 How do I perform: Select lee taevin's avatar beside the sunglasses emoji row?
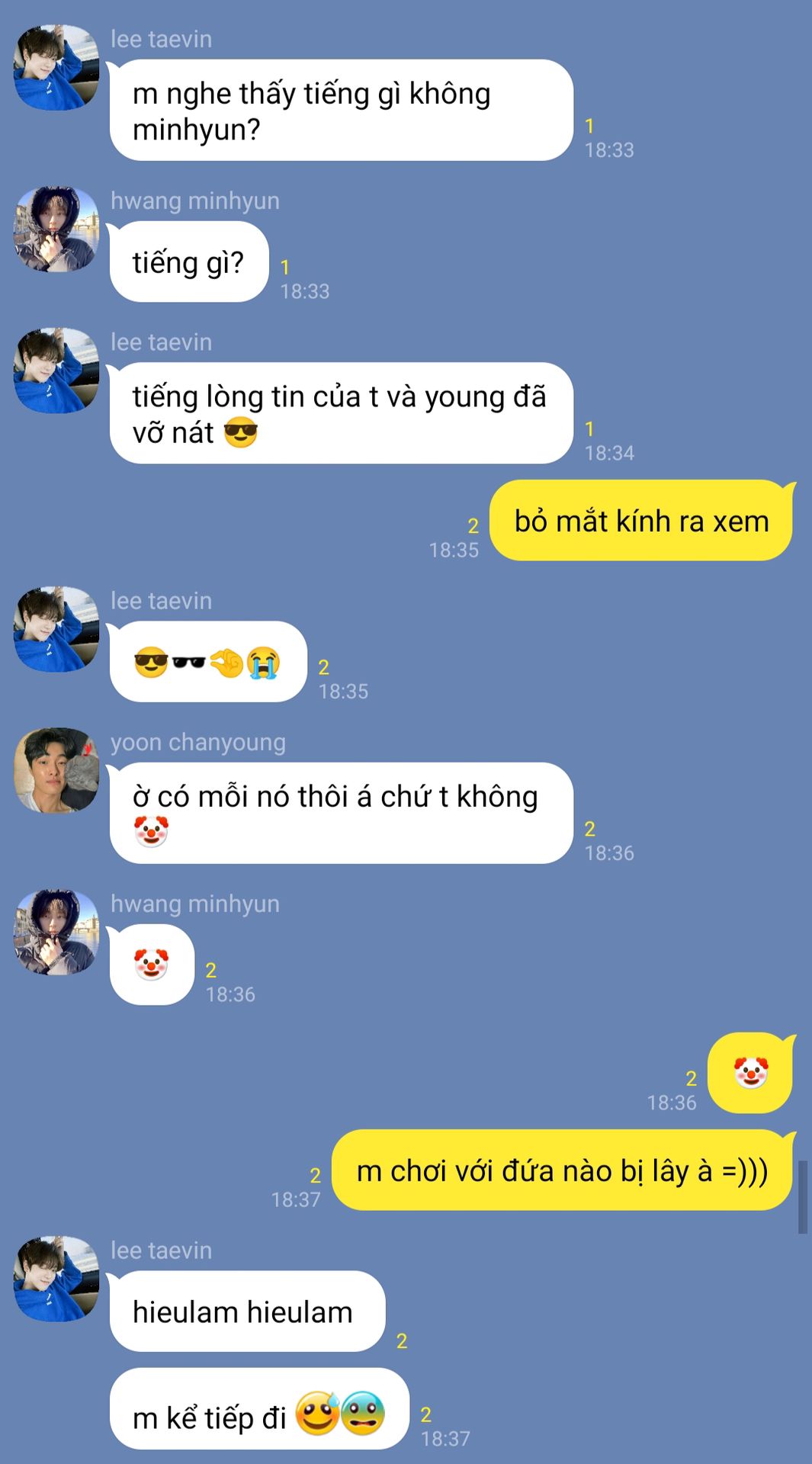56,629
